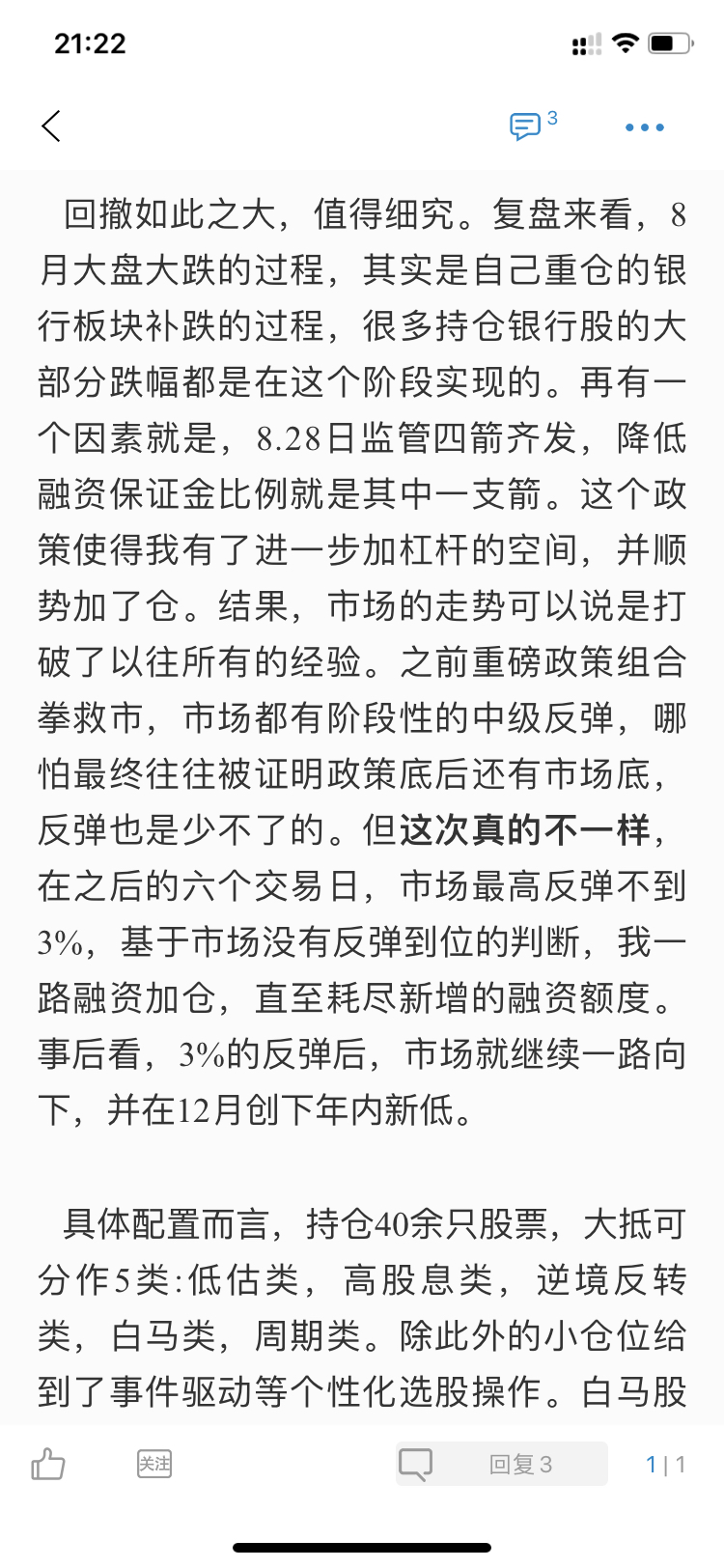Screen dimensions: 724x1568
Task: Tap the 1|1 page indicator
Action: click(666, 1465)
